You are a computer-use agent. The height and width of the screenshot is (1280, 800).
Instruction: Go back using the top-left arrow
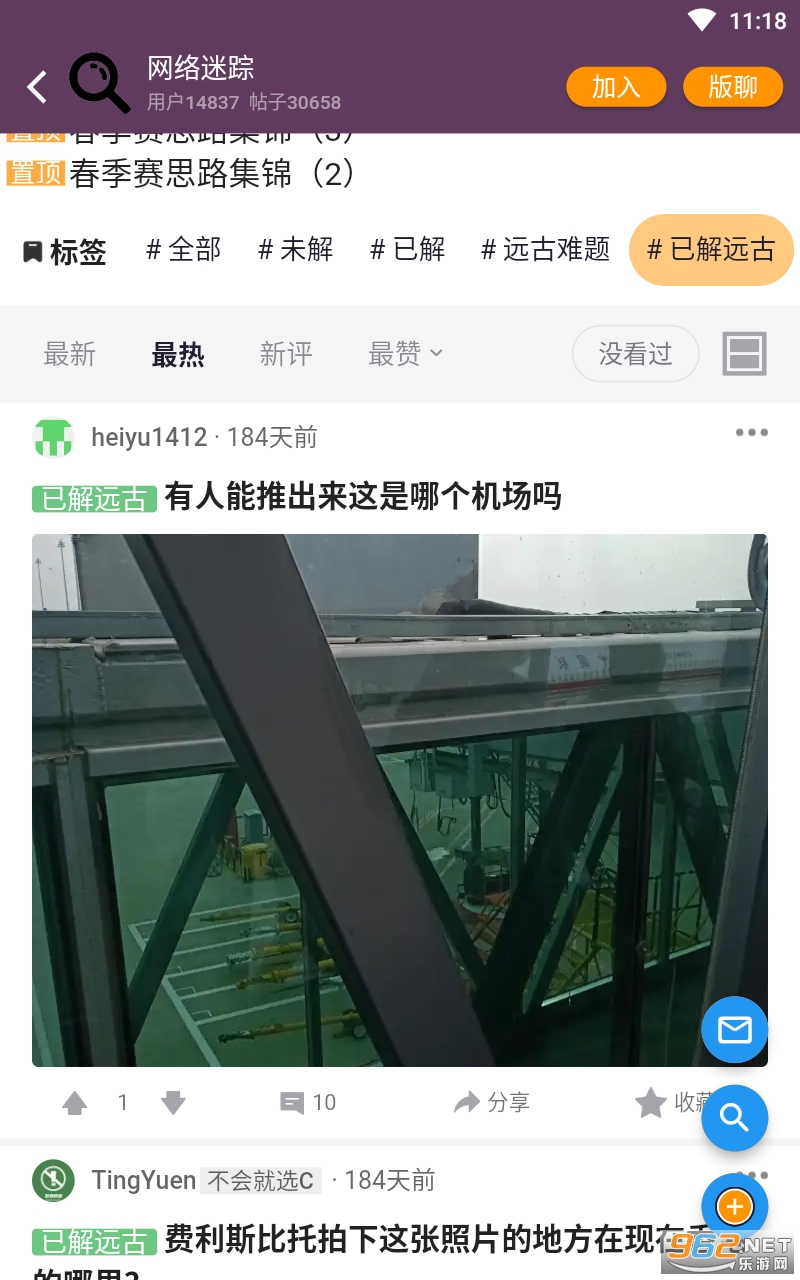(37, 87)
